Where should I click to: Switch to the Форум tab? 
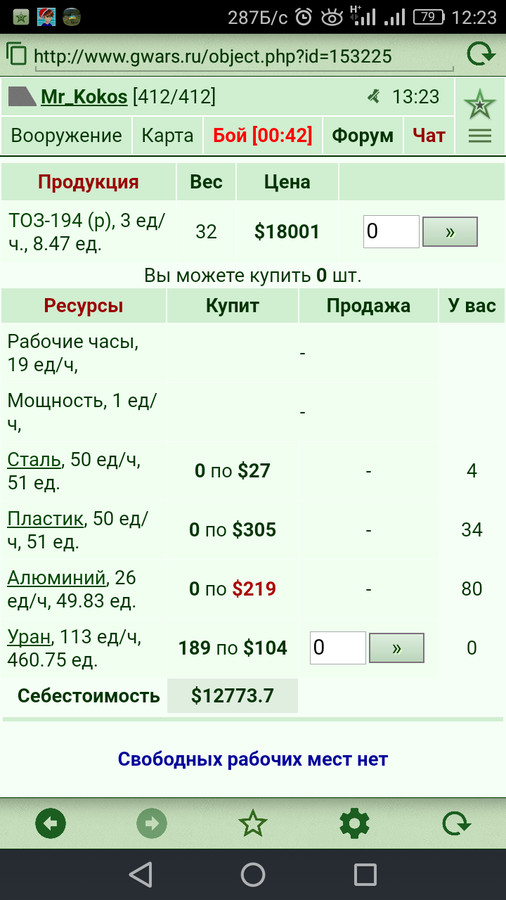pos(363,136)
